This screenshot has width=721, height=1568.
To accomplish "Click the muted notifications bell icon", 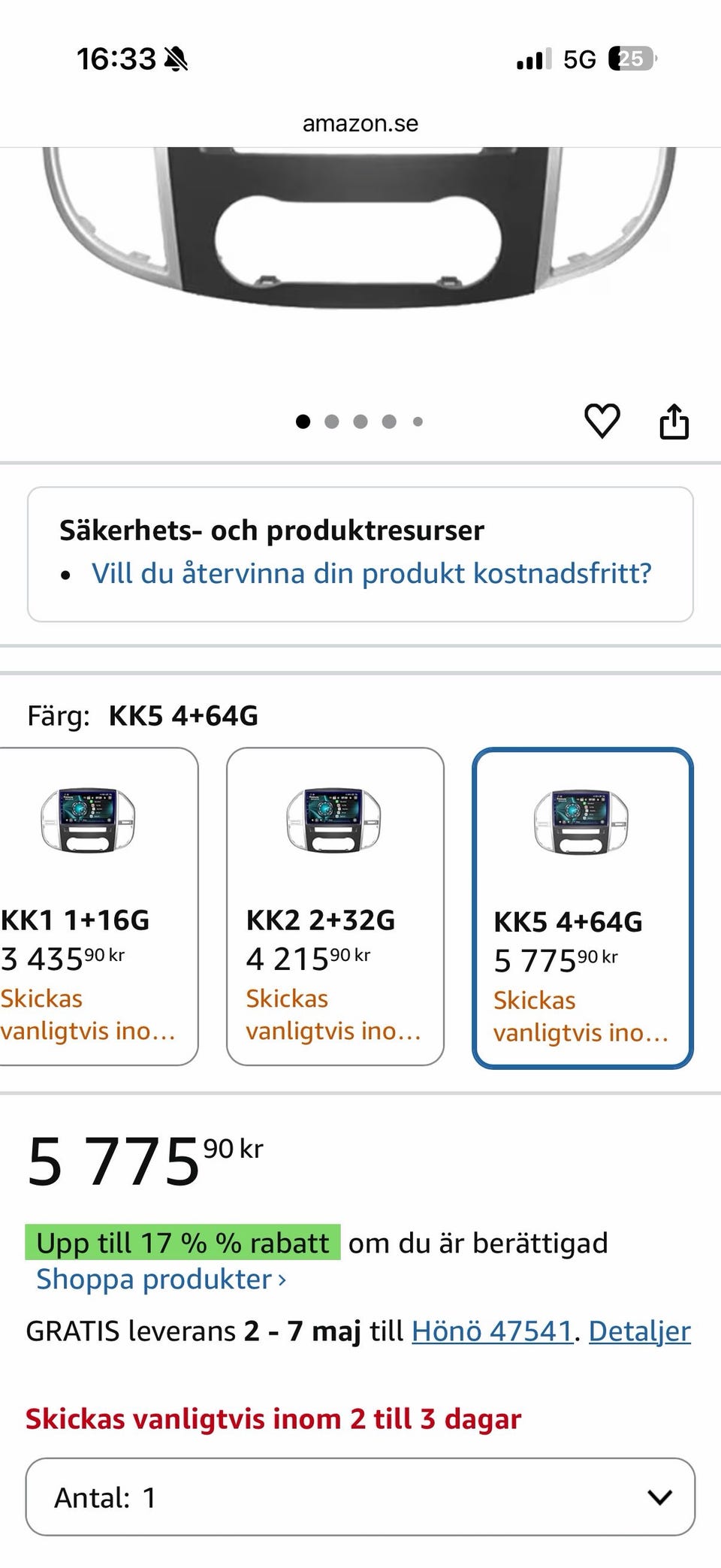I will [x=174, y=57].
